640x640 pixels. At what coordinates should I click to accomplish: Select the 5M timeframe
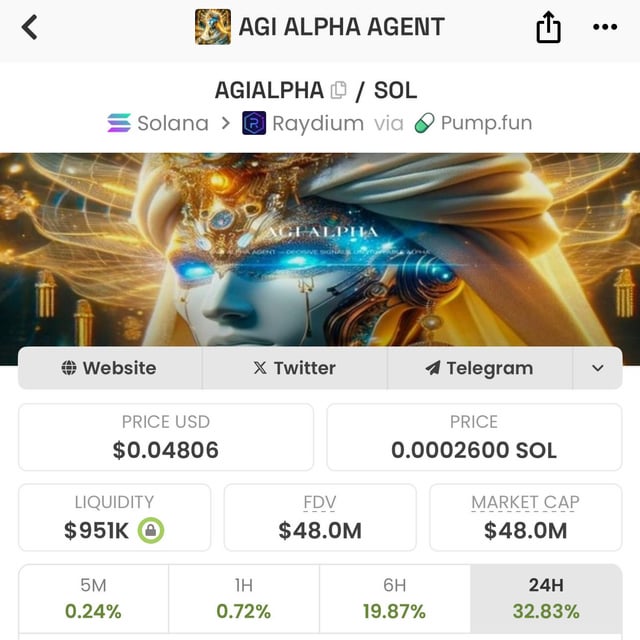93,598
